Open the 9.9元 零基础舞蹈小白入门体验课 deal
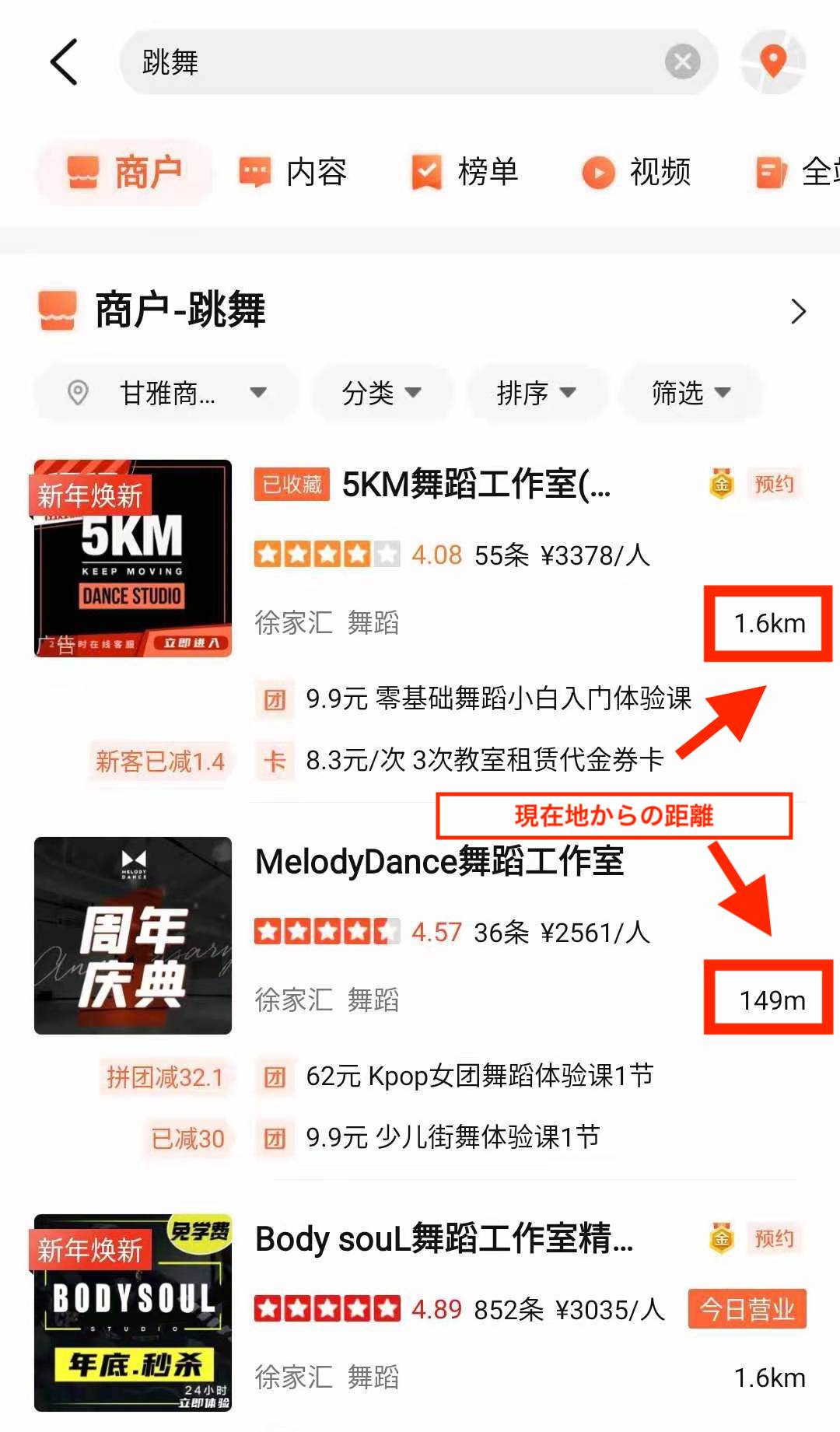The image size is (840, 1432). 498,698
